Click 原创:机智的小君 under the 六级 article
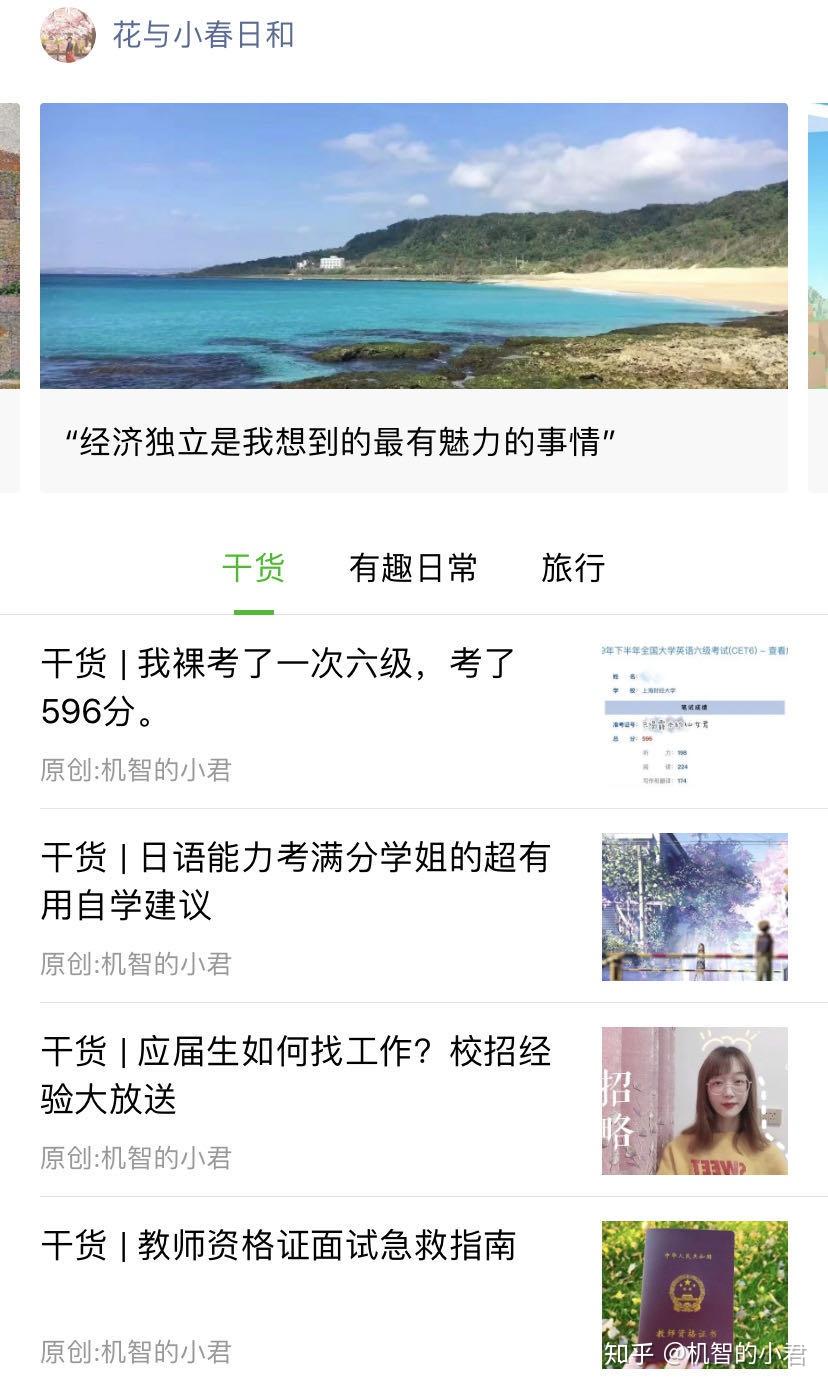The height and width of the screenshot is (1388, 828). point(134,770)
